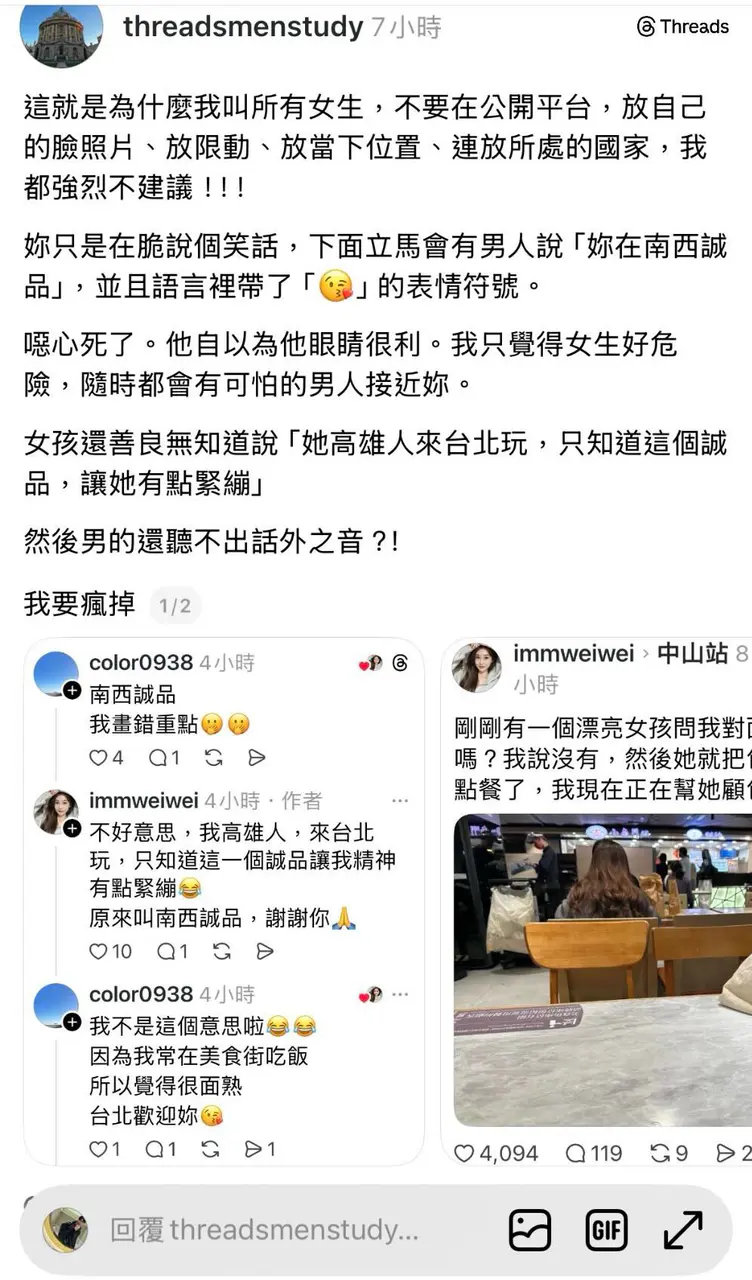Focus the reply to threadsmenstudy field
Screen dimensions: 752x1280
pos(265,1230)
